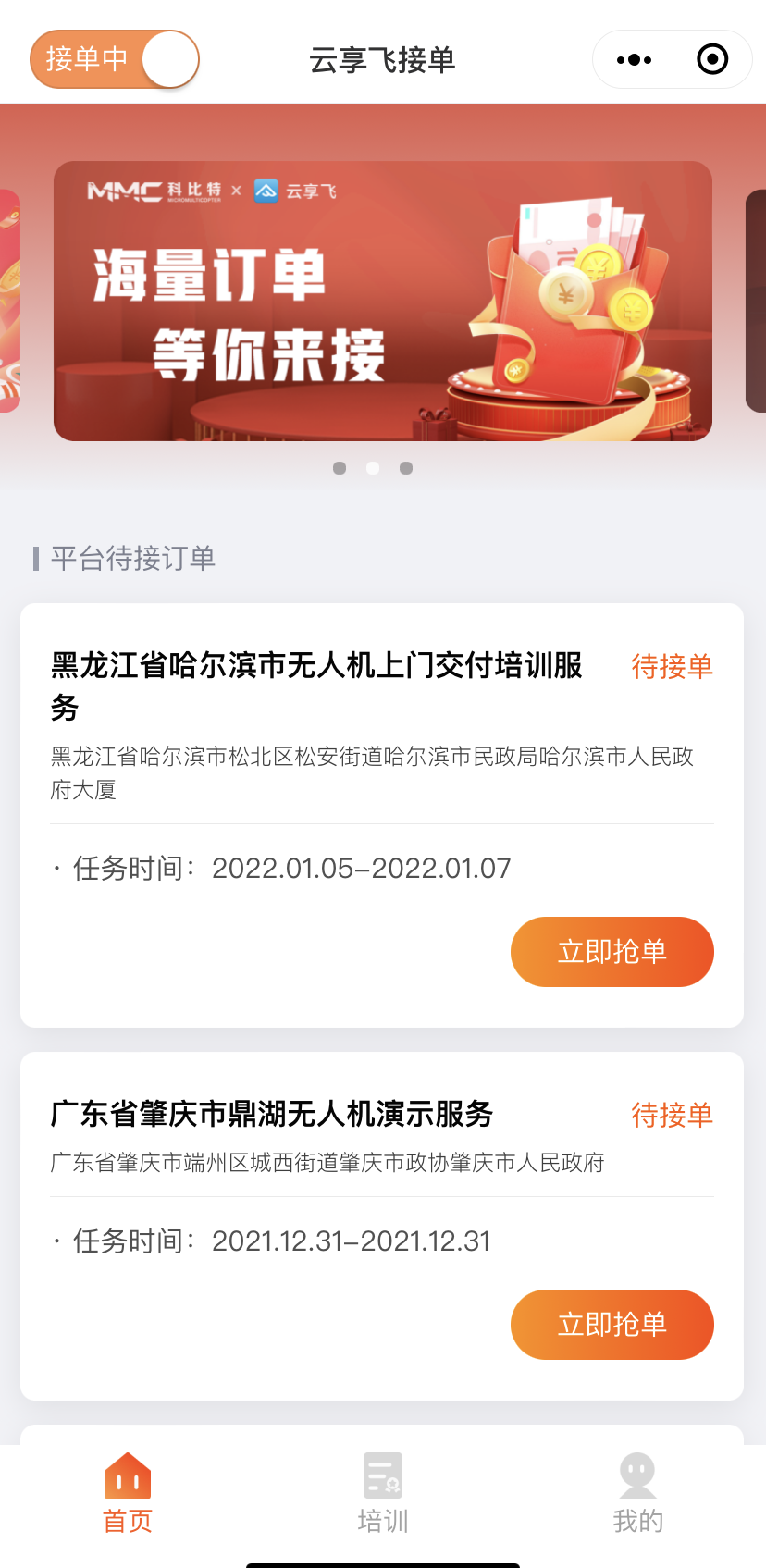Open the mini program overflow menu

[x=634, y=60]
